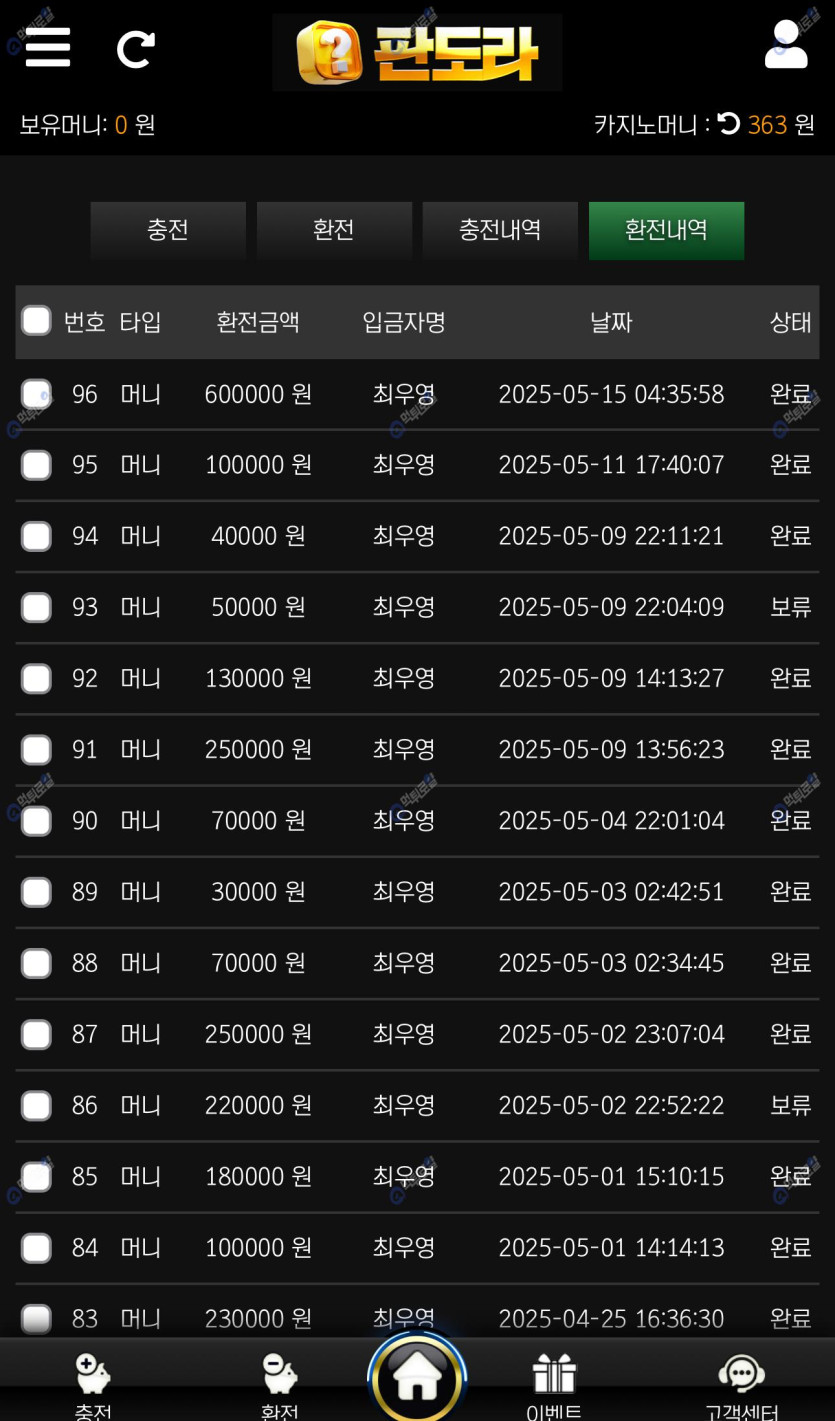Tap the refresh icon in the header
The width and height of the screenshot is (835, 1421).
coord(135,49)
